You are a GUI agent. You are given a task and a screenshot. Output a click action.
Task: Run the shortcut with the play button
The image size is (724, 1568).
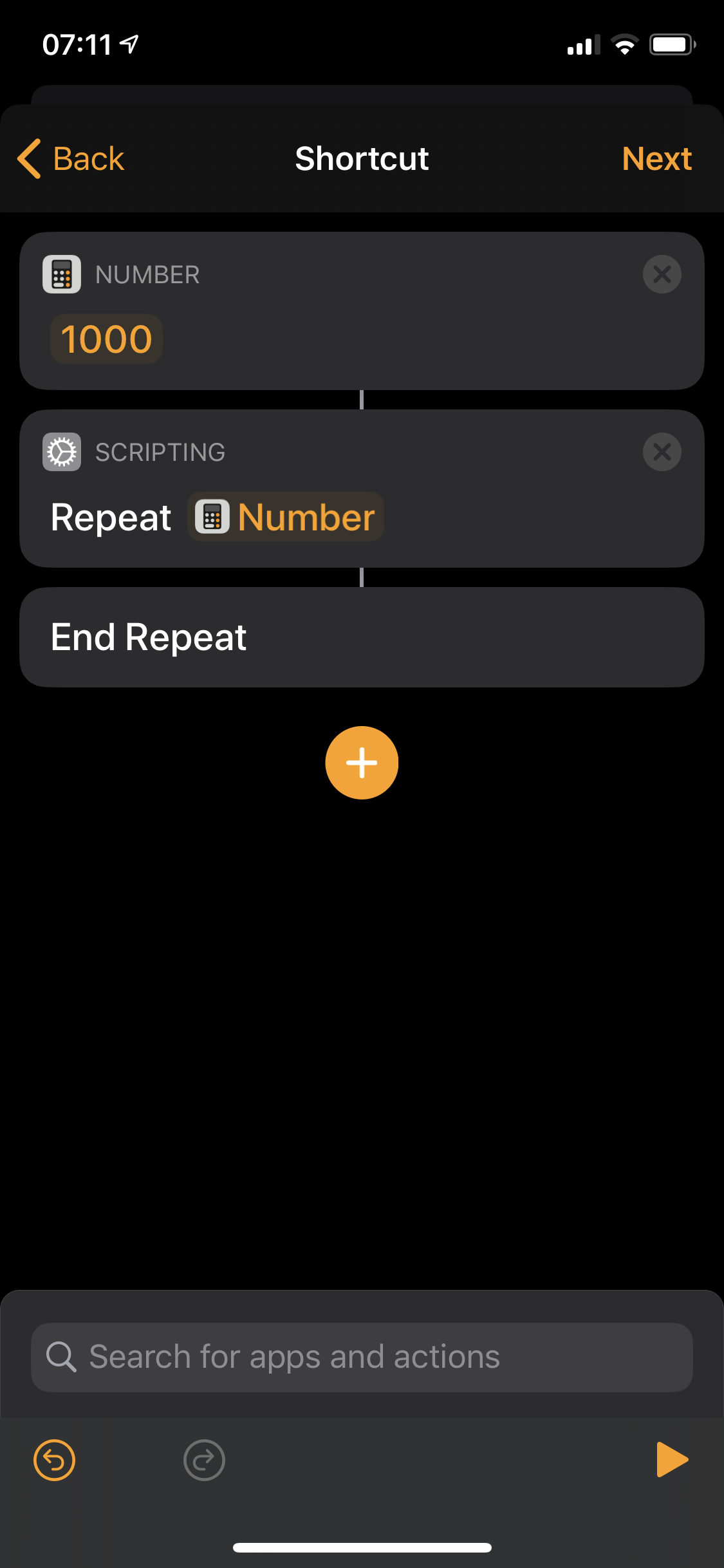tap(671, 1460)
